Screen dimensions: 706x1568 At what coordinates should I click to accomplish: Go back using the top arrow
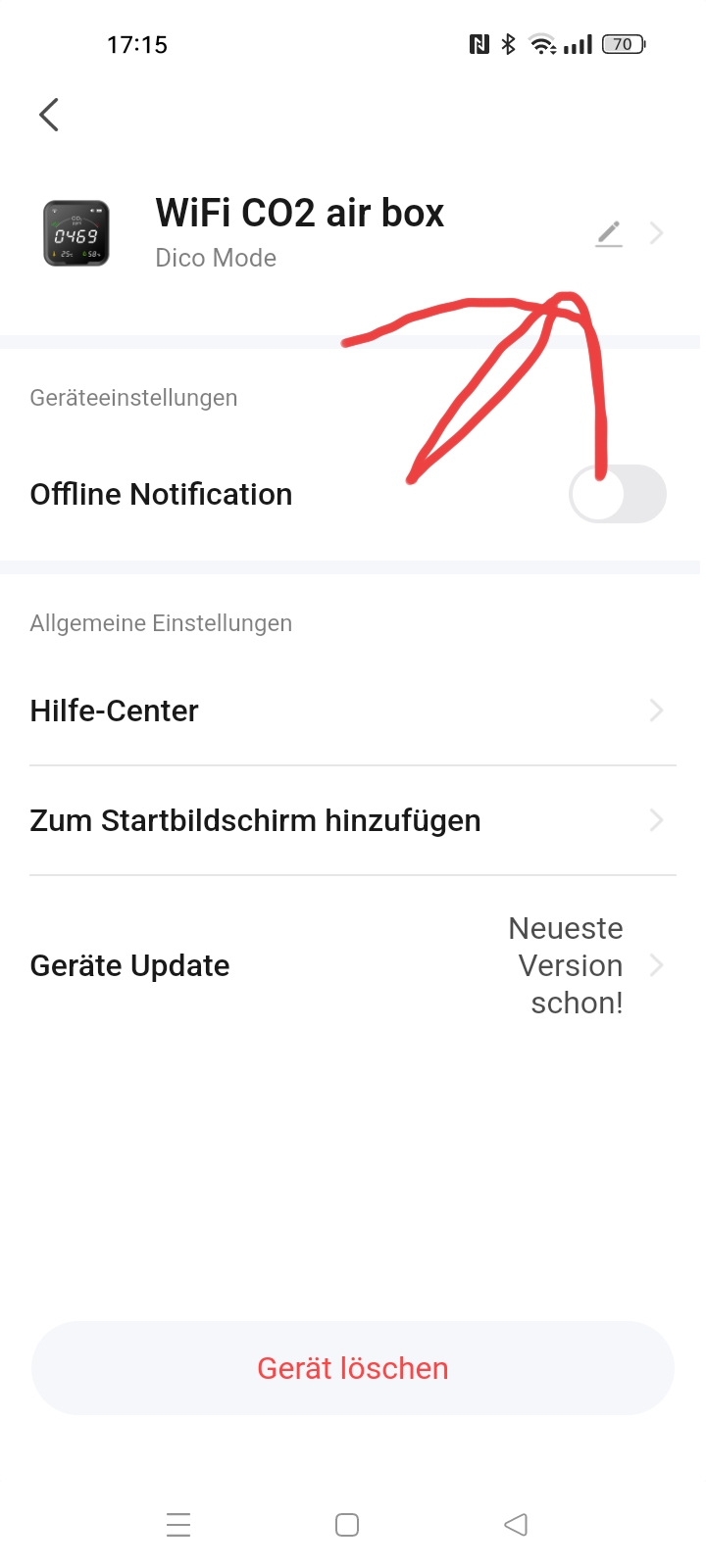click(x=49, y=115)
